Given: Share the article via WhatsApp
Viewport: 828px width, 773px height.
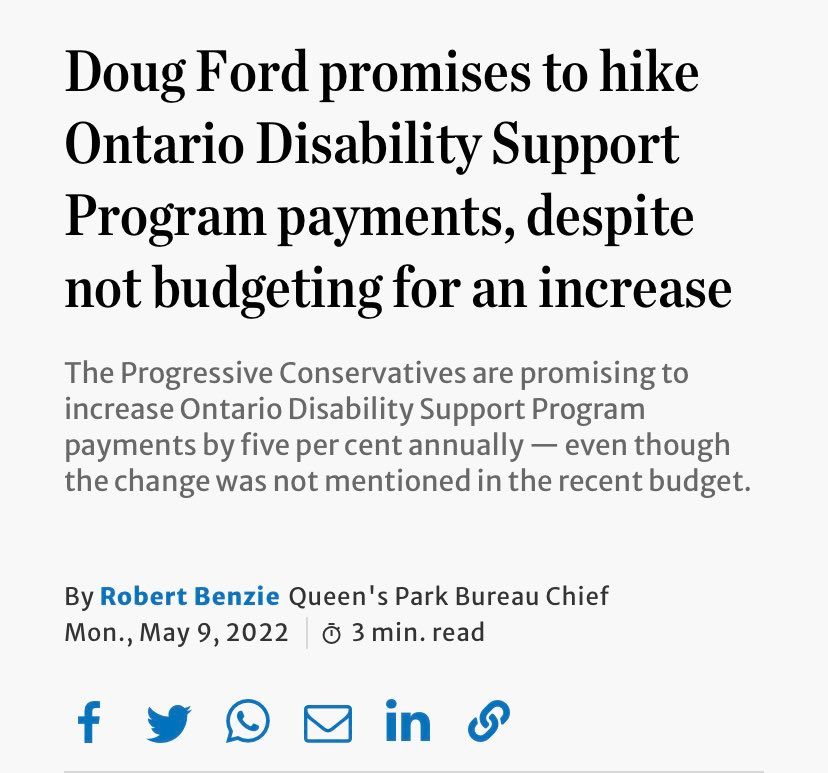Looking at the screenshot, I should pos(247,721).
